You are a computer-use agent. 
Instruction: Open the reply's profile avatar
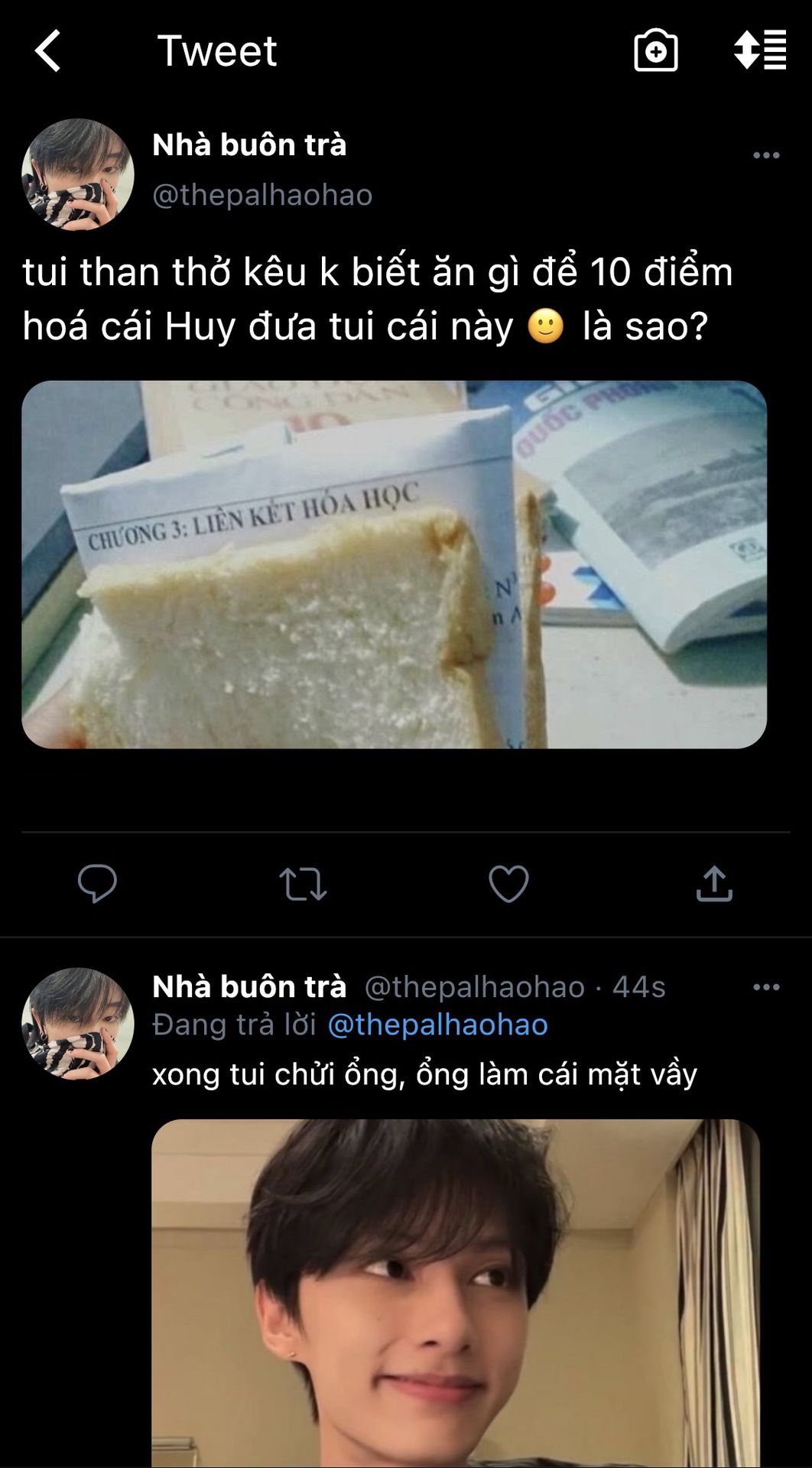coord(78,1024)
